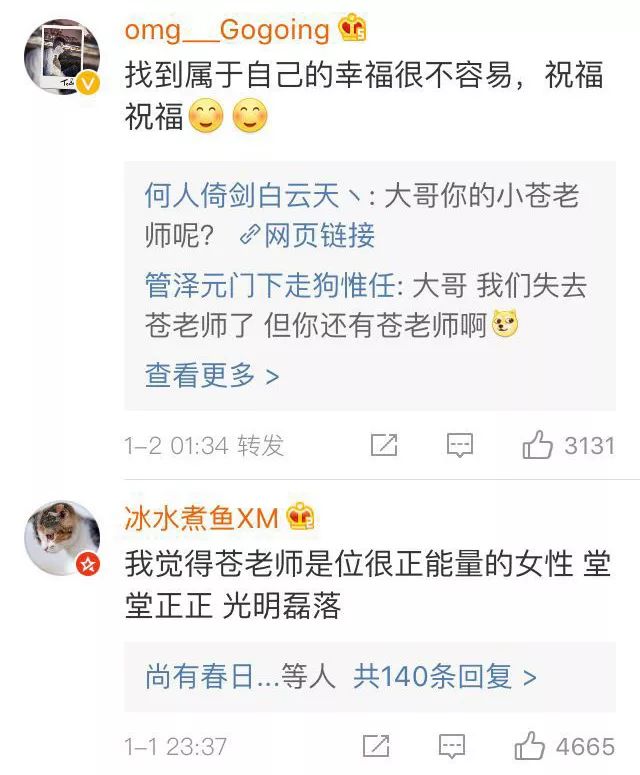Image resolution: width=640 pixels, height=775 pixels.
Task: Open 何人倚剑白云天丶 replier profile
Action: pyautogui.click(x=255, y=194)
